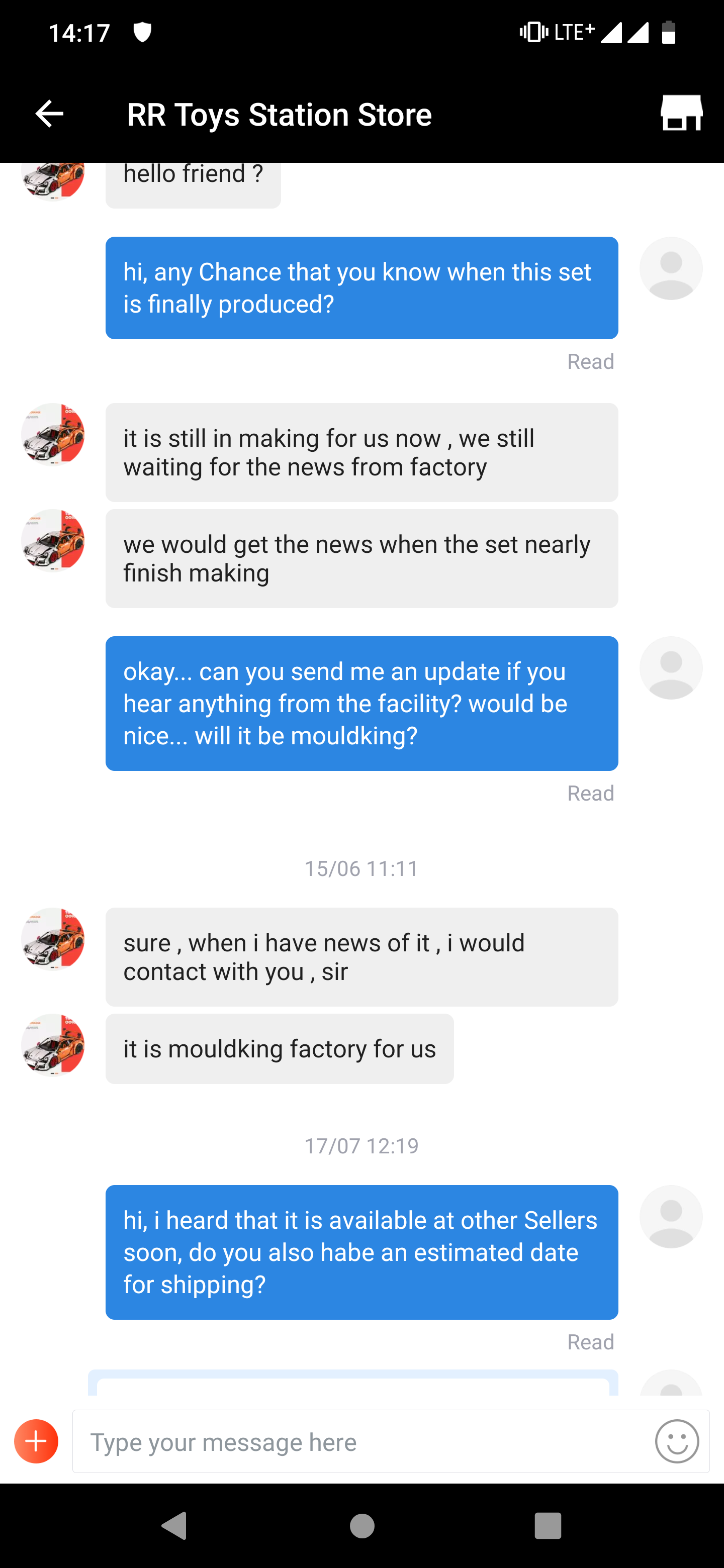724x1568 pixels.
Task: Go back from the chat
Action: pos(49,114)
